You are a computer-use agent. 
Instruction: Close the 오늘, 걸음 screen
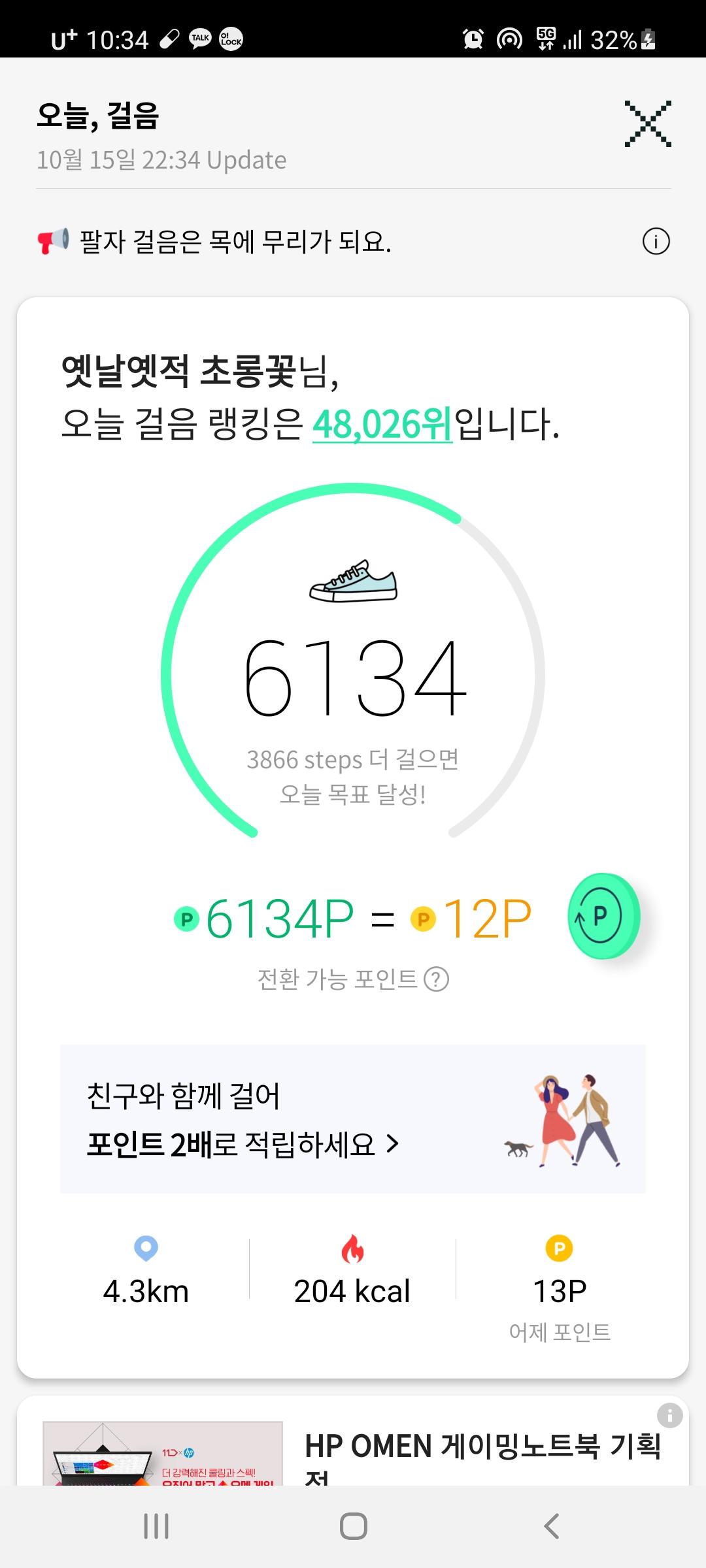(x=647, y=123)
